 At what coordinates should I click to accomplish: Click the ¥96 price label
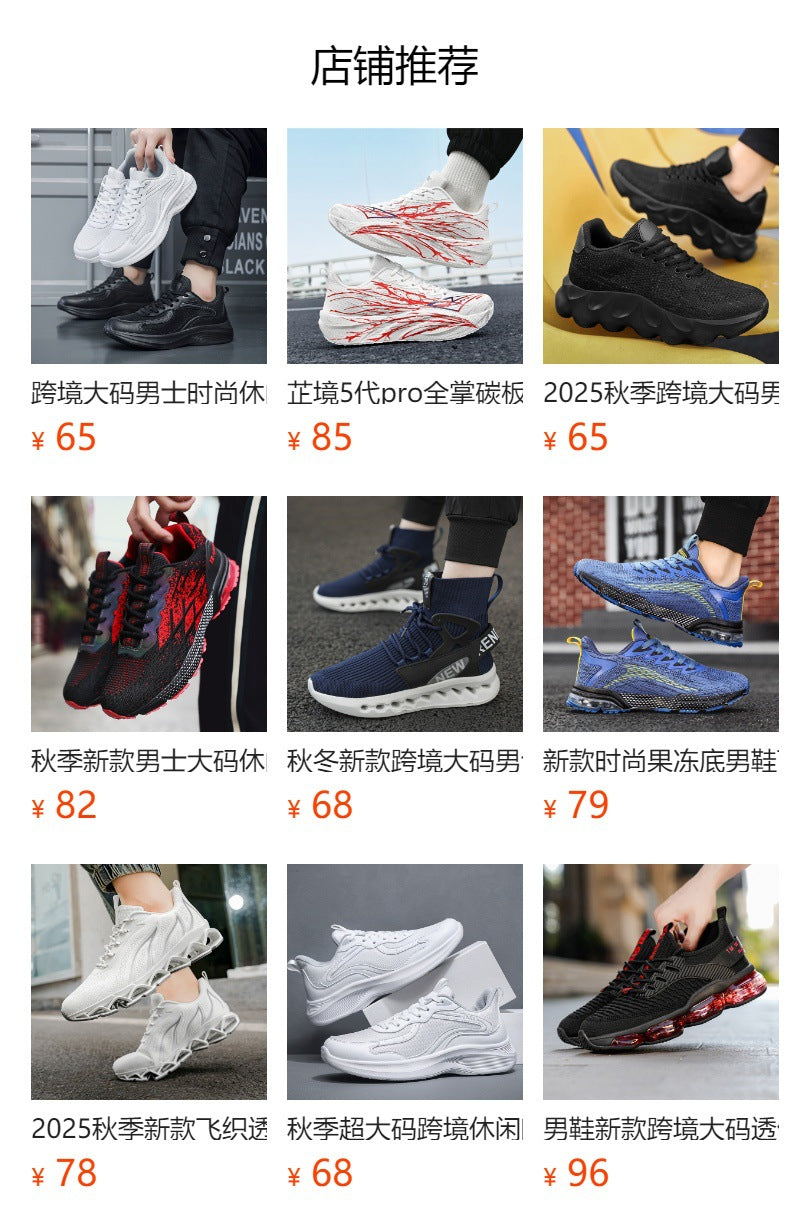(x=573, y=1169)
